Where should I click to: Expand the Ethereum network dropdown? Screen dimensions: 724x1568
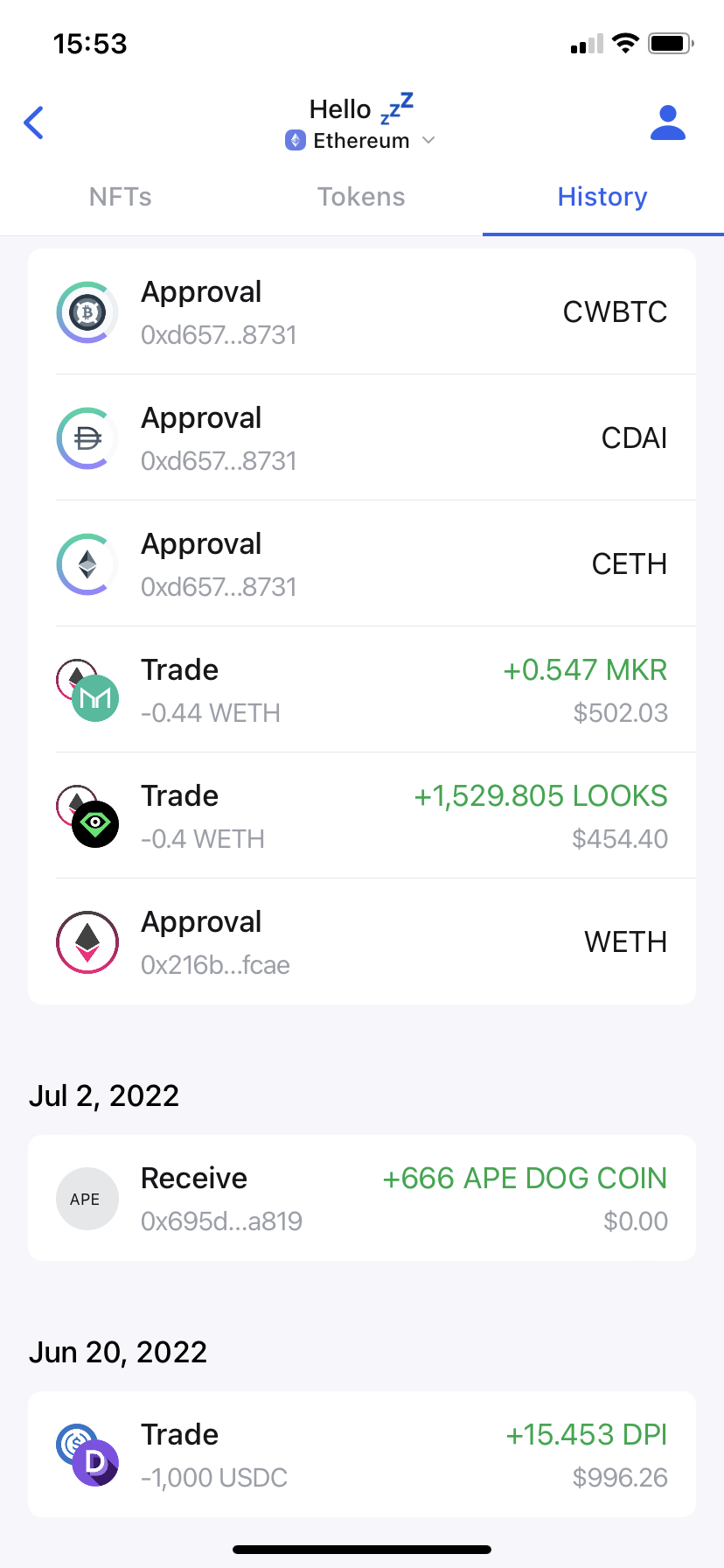360,141
